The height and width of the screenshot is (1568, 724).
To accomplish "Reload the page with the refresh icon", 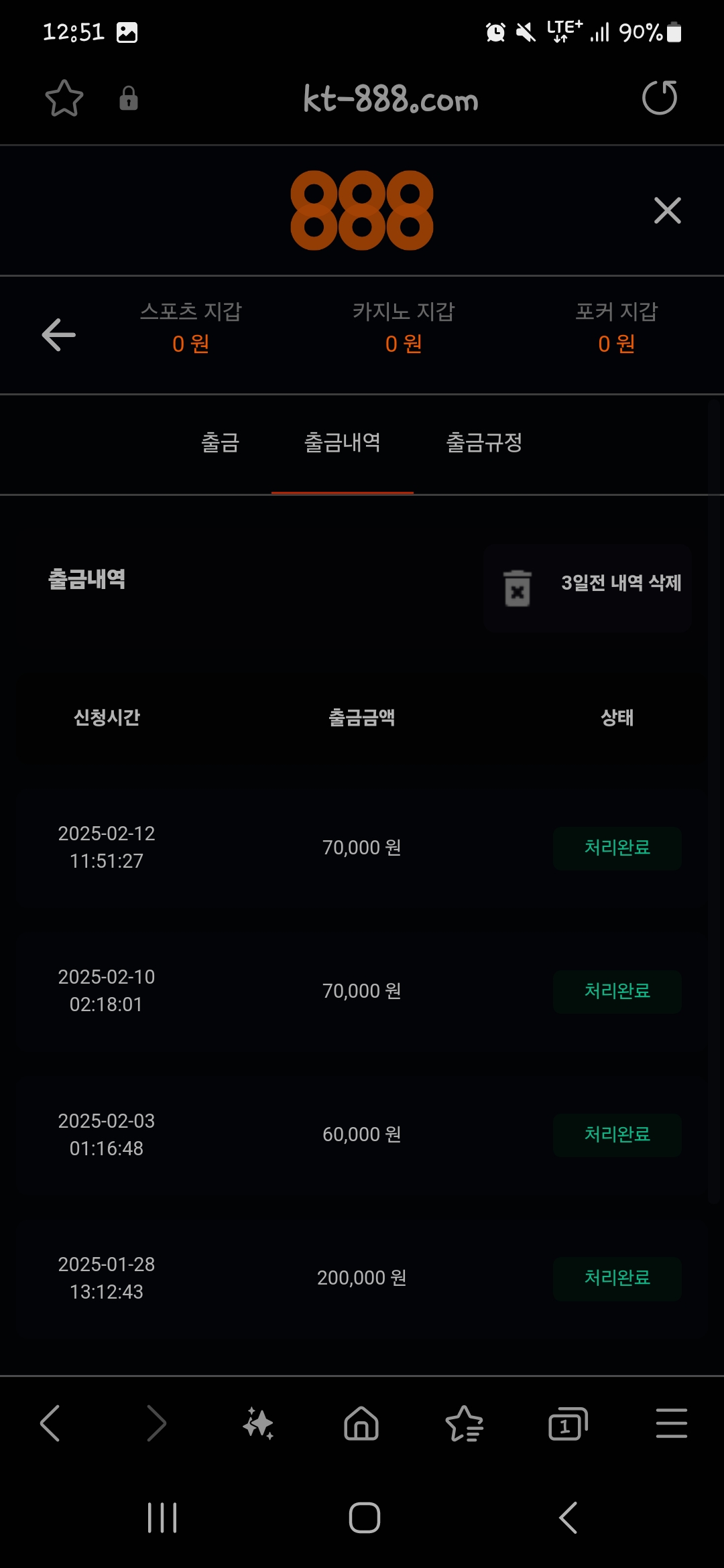I will click(660, 99).
